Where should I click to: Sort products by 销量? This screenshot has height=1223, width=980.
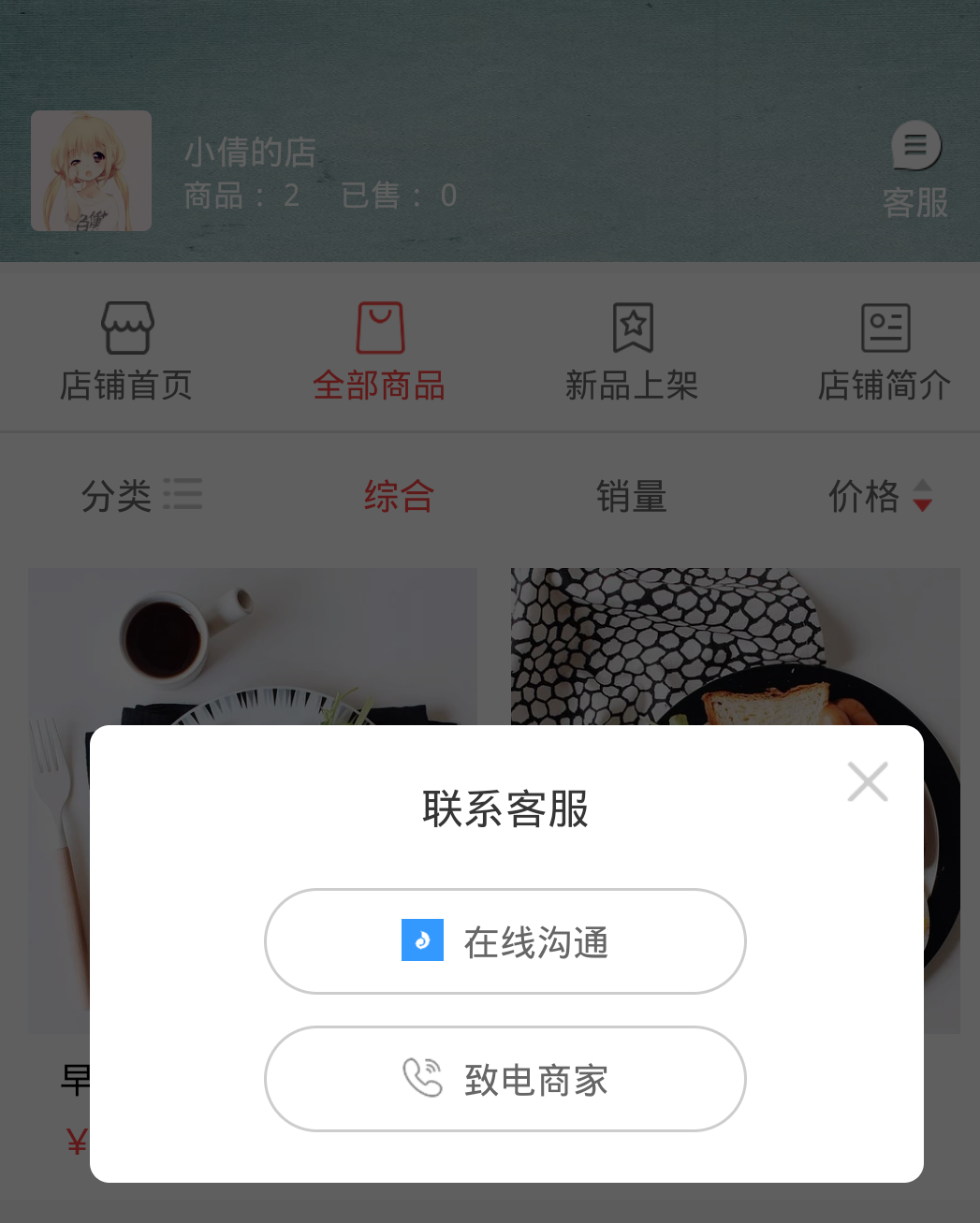[632, 495]
